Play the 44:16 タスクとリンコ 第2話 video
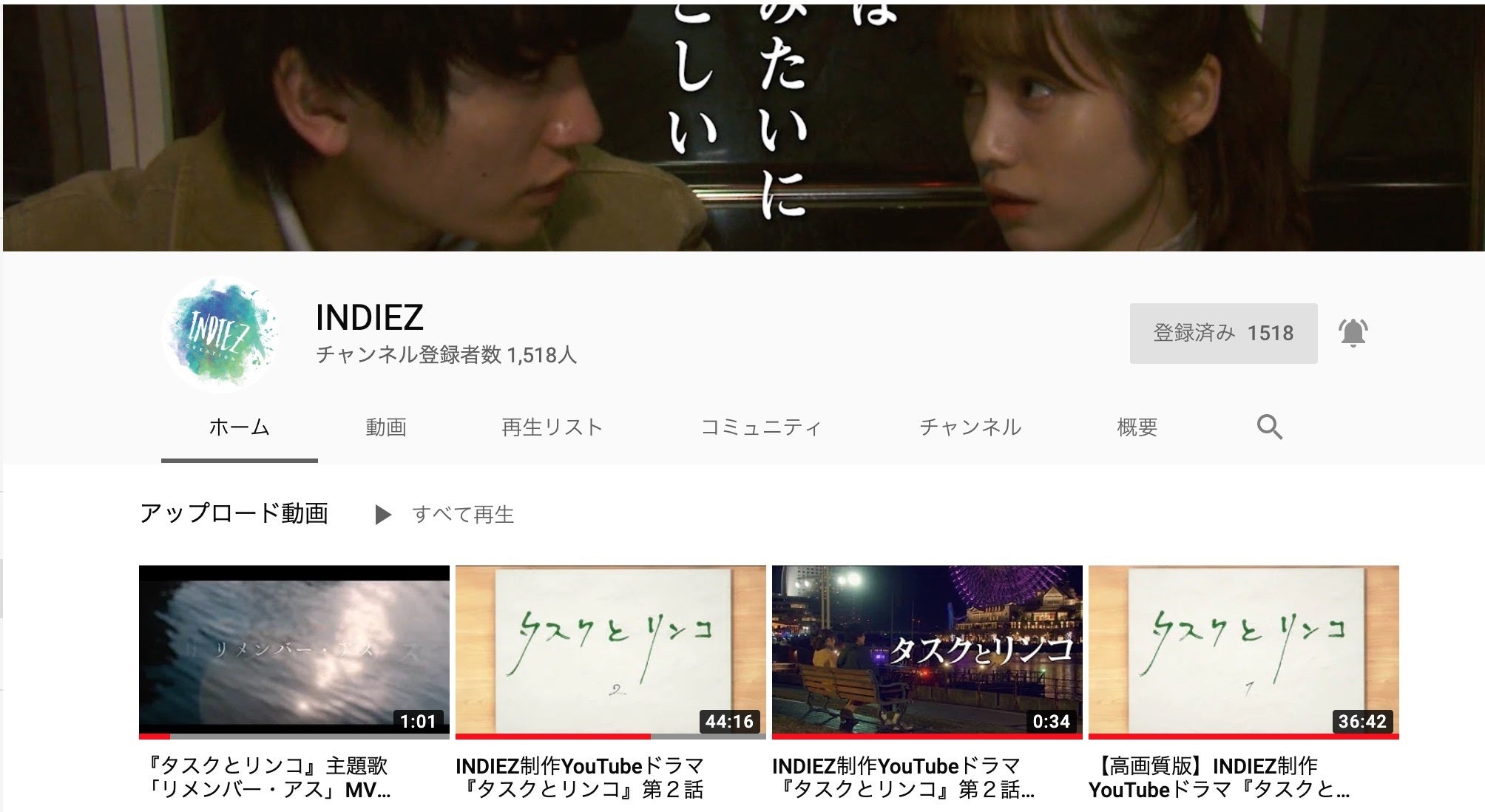The height and width of the screenshot is (812, 1485). click(x=610, y=651)
